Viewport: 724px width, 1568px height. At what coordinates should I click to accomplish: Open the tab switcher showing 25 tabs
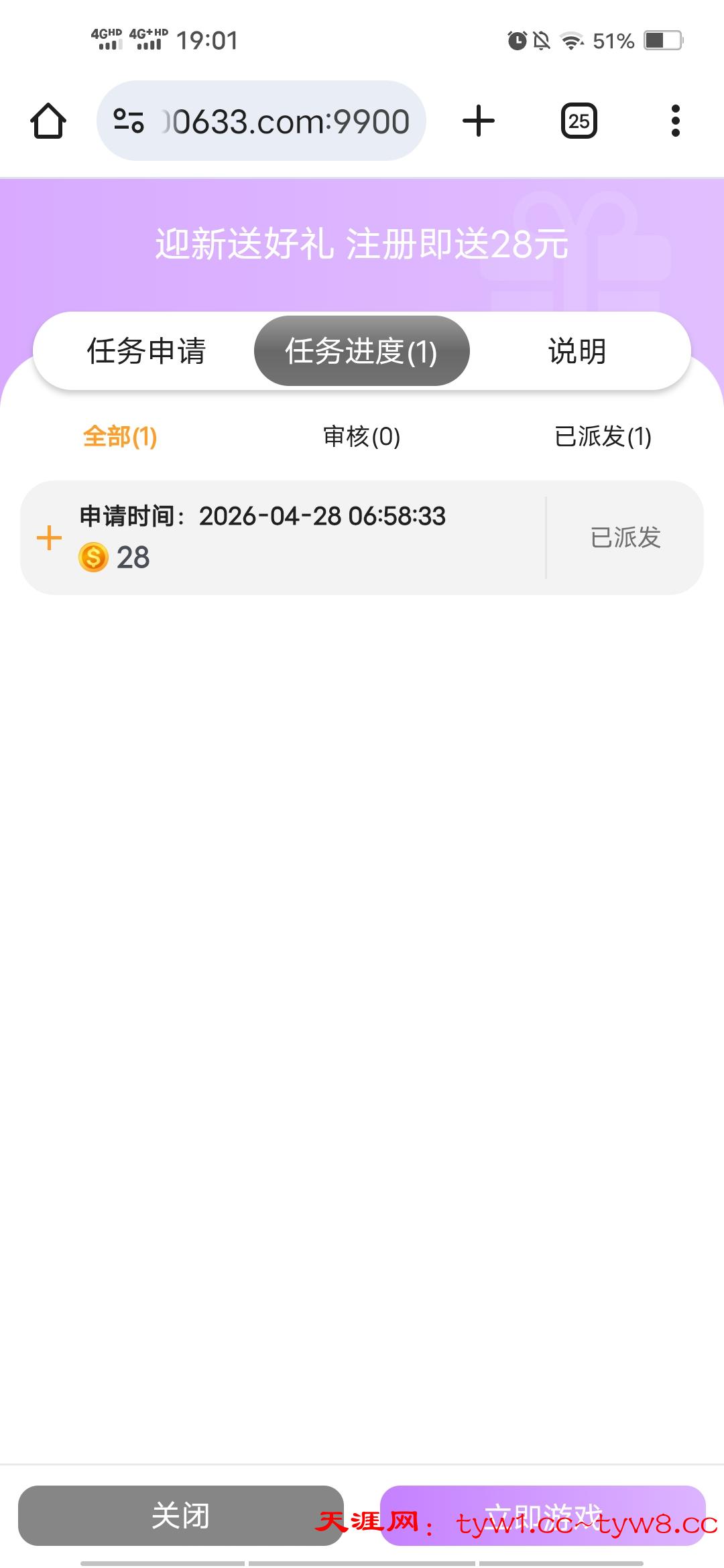579,121
